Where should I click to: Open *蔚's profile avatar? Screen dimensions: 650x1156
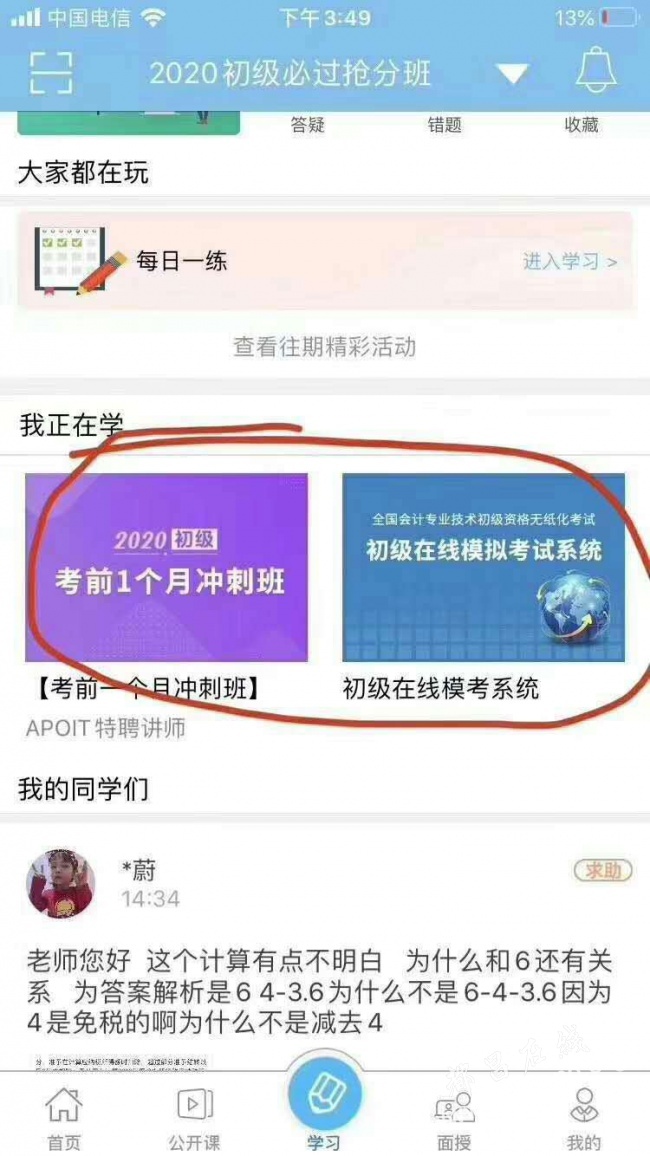click(61, 884)
